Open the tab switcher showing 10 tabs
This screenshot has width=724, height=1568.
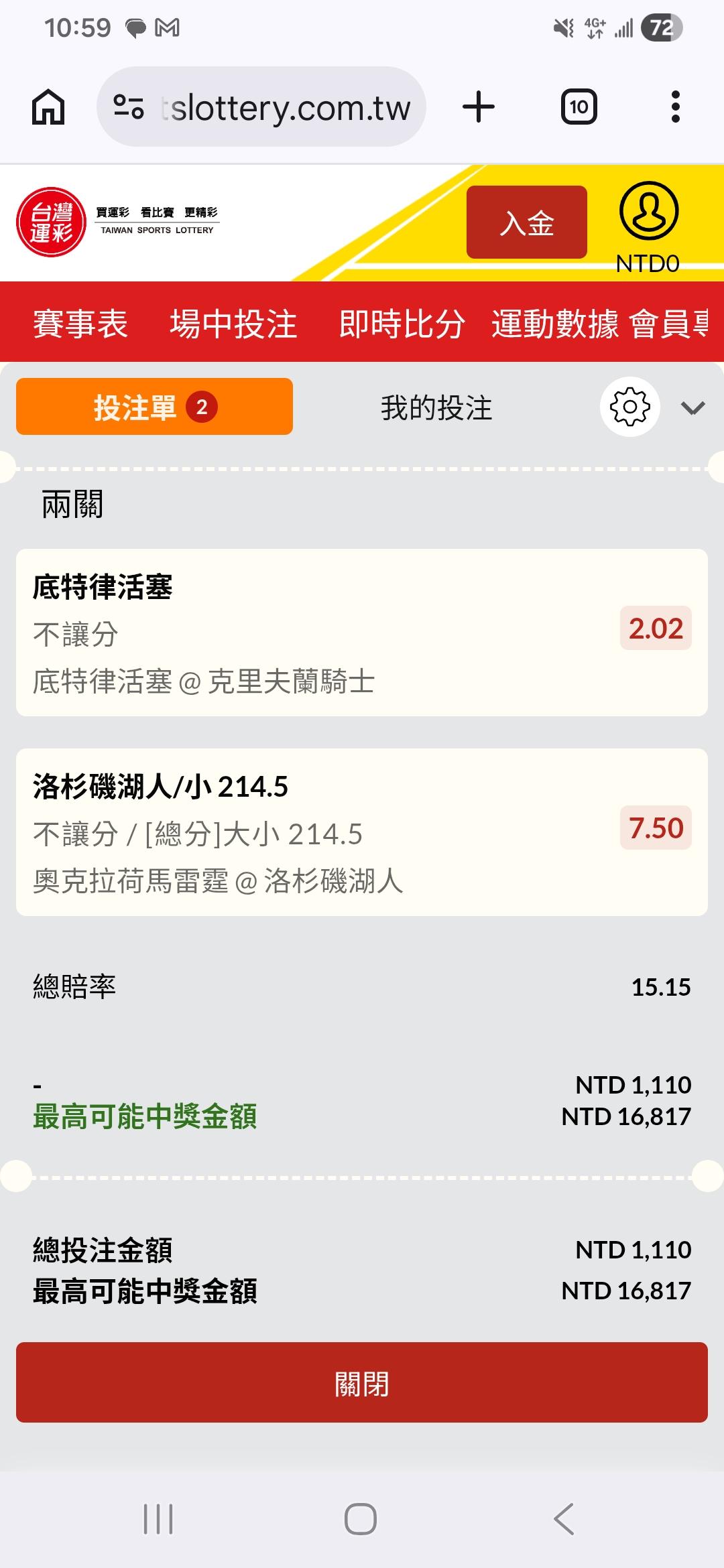pos(579,107)
